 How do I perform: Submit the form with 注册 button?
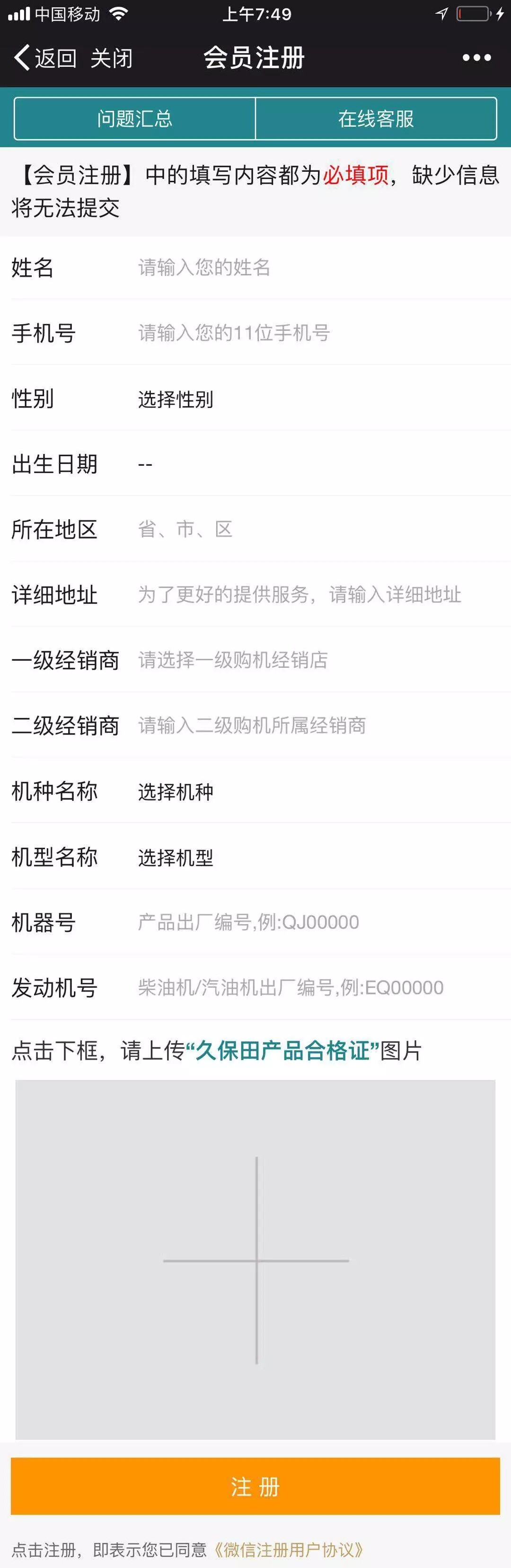255,1487
